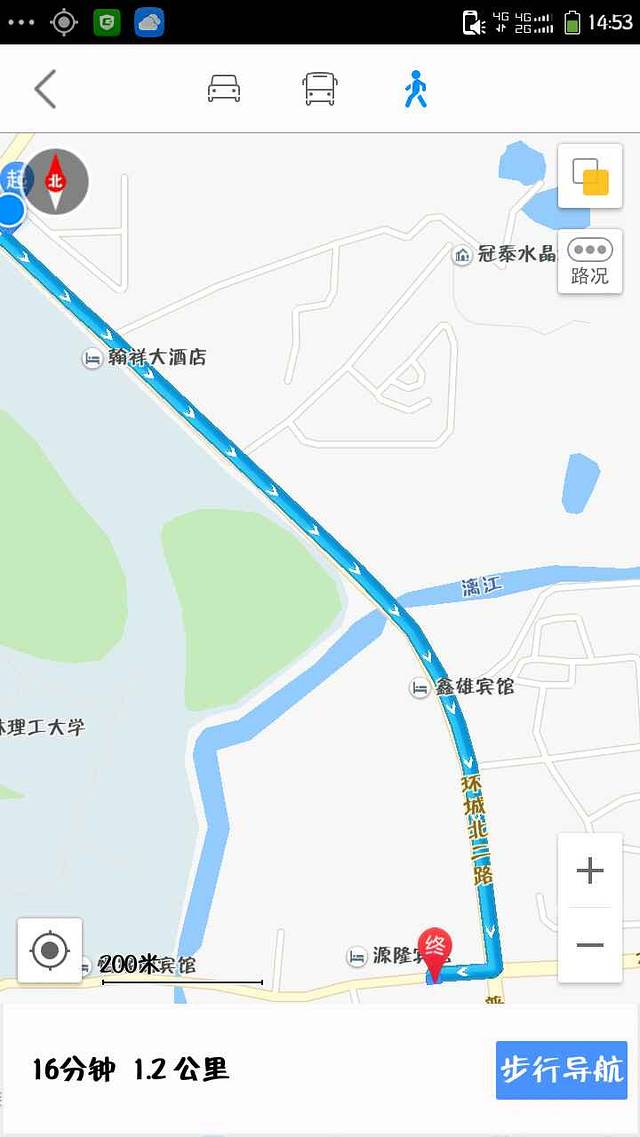This screenshot has width=640, height=1137.
Task: Open the map layers button
Action: pyautogui.click(x=590, y=177)
